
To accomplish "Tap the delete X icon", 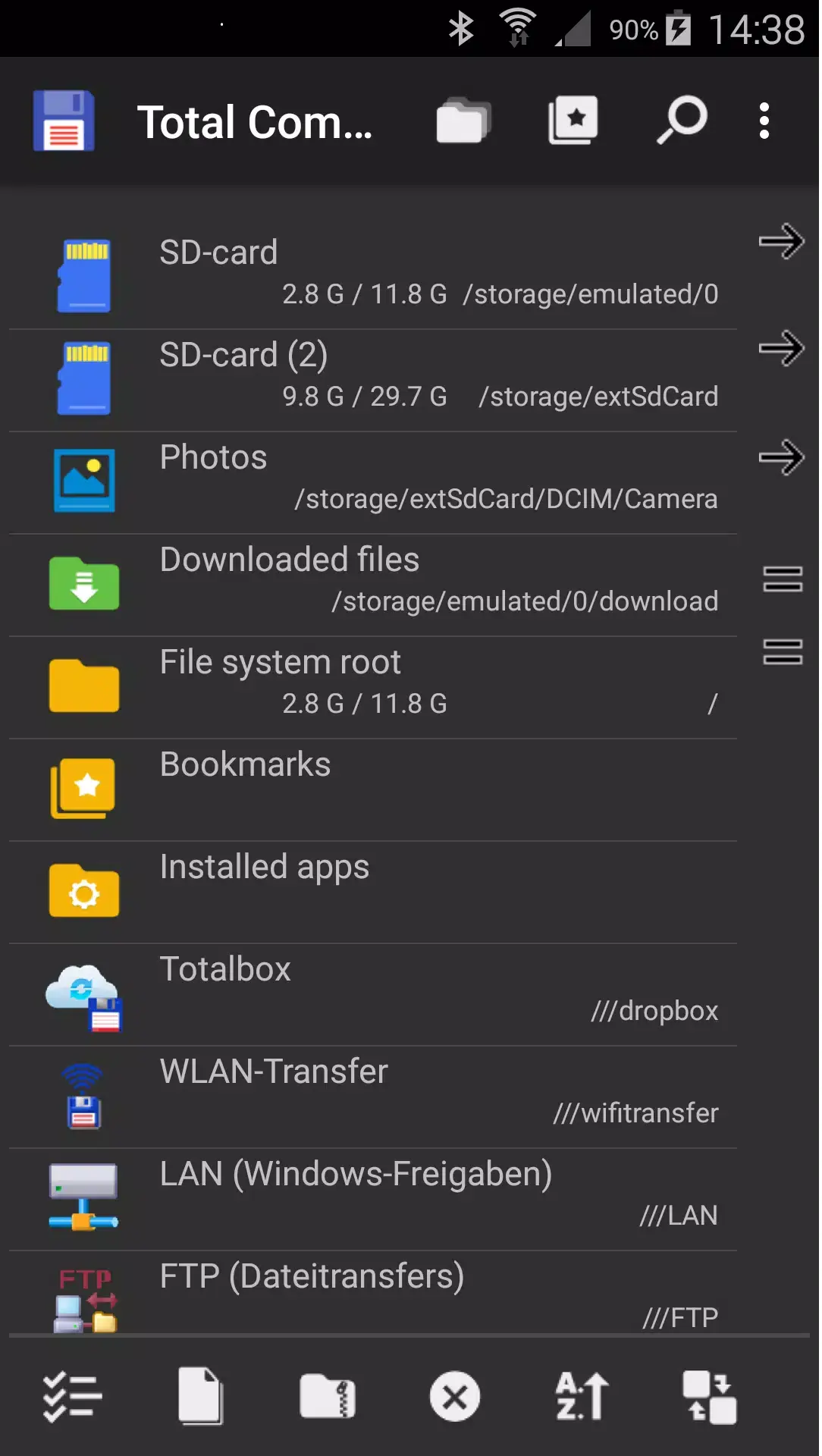I will click(455, 1396).
